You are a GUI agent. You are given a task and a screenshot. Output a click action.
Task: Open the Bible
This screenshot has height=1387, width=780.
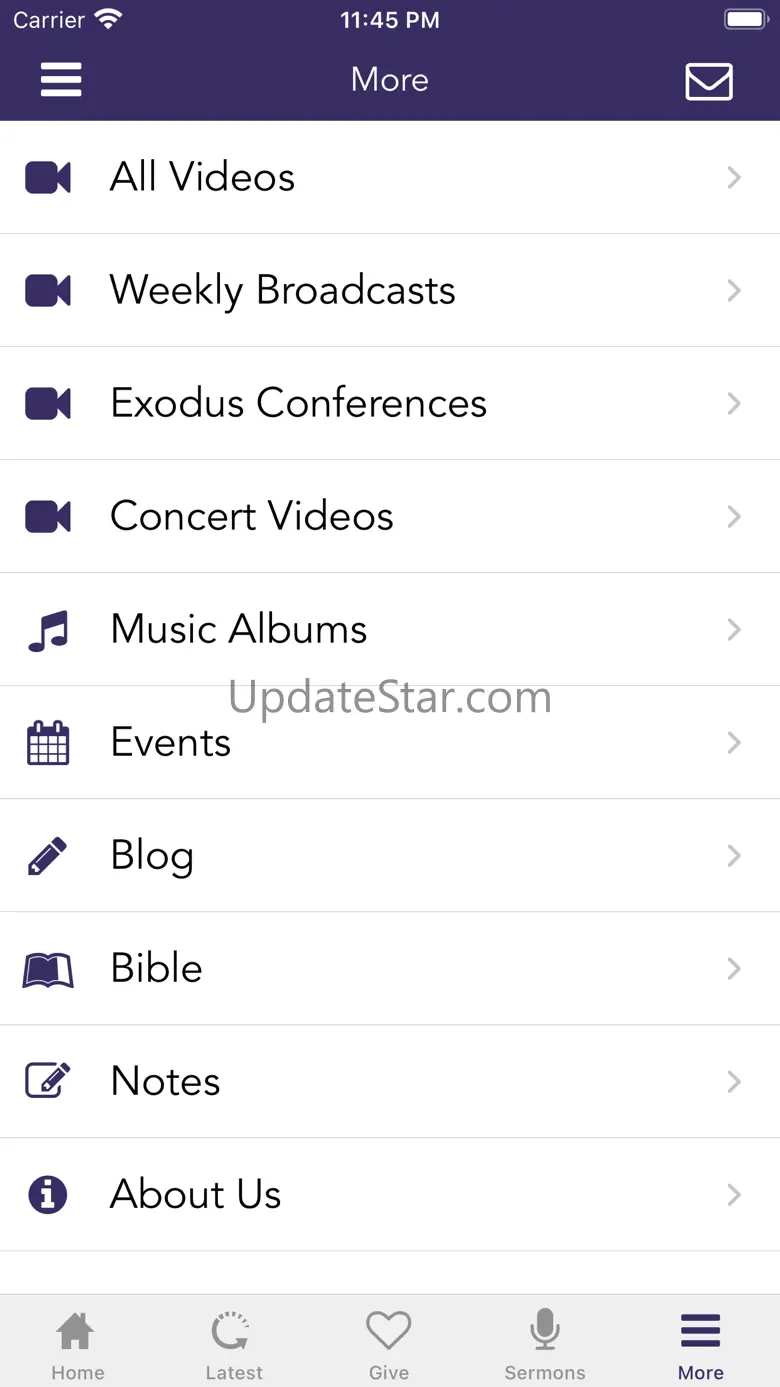390,969
